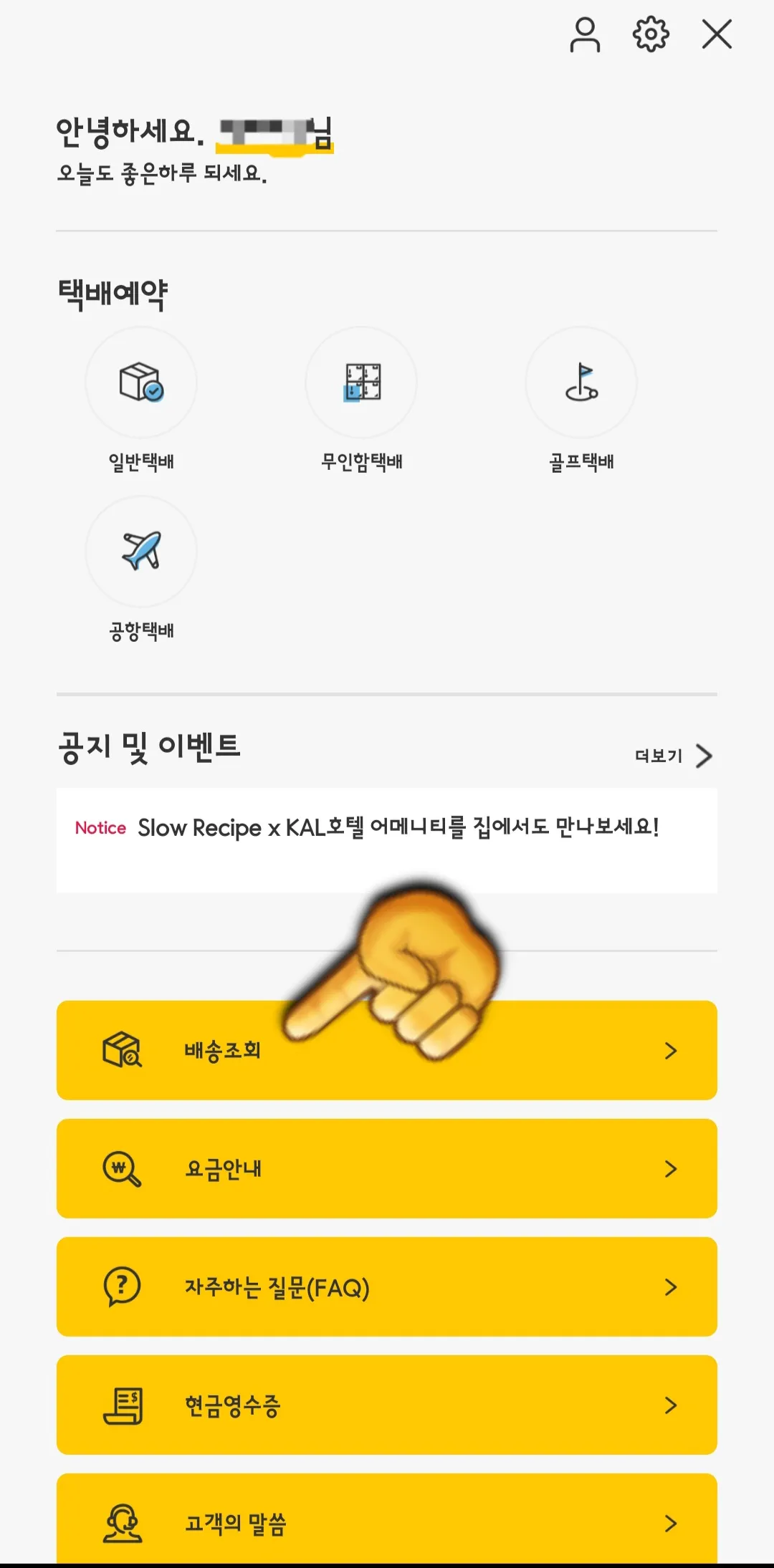Open the user profile icon

click(585, 34)
